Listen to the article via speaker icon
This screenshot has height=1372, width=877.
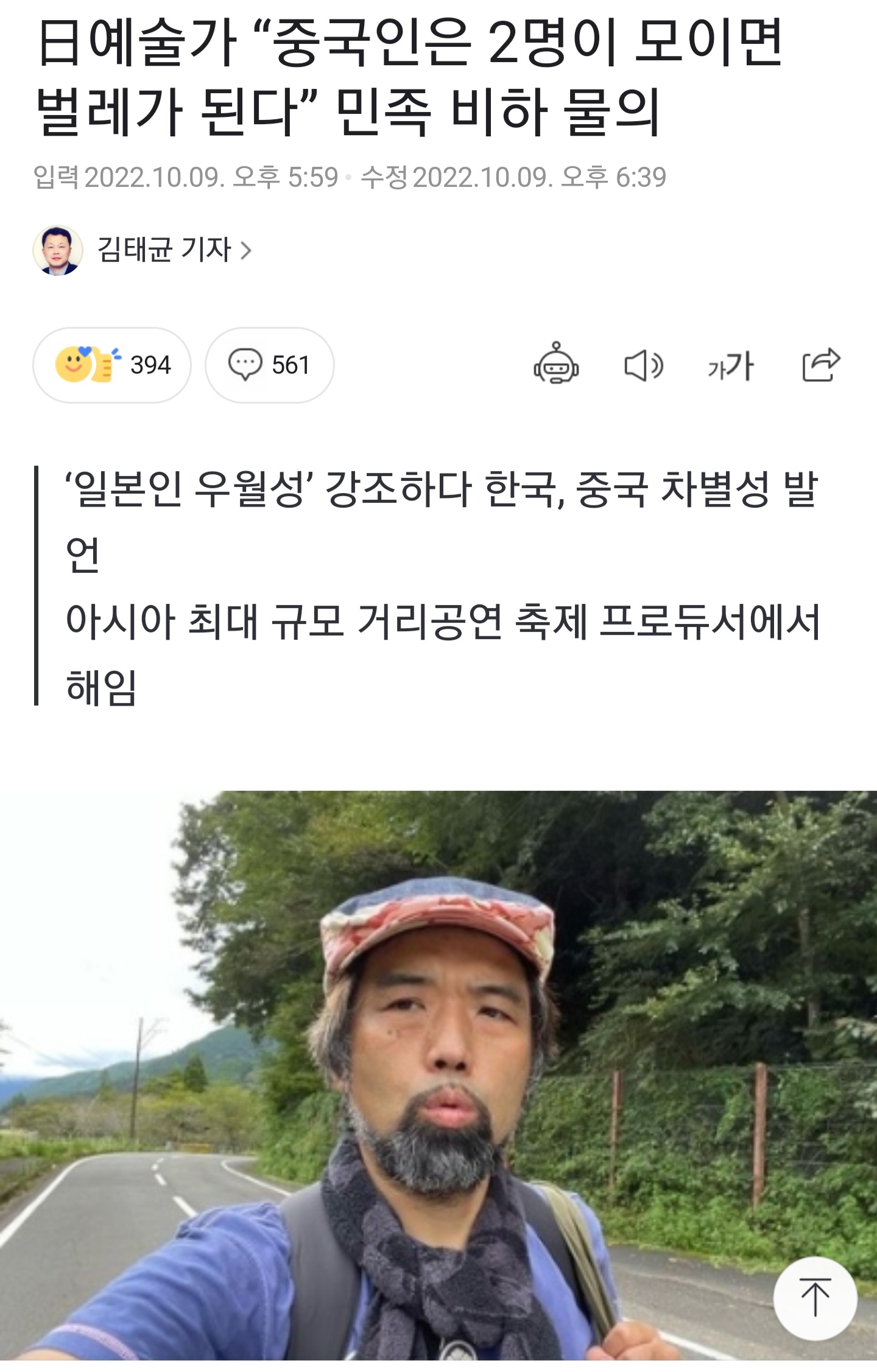643,366
